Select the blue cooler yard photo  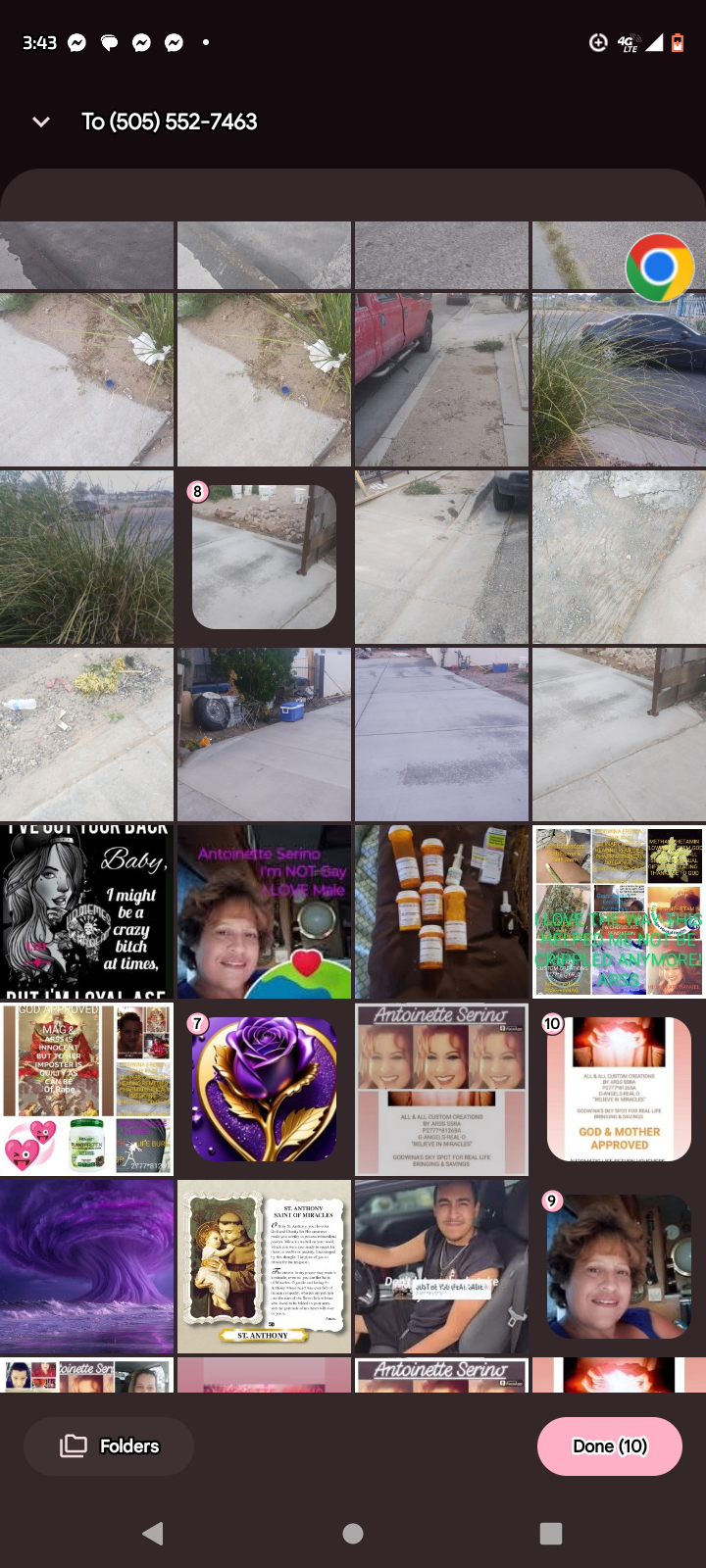tap(264, 734)
